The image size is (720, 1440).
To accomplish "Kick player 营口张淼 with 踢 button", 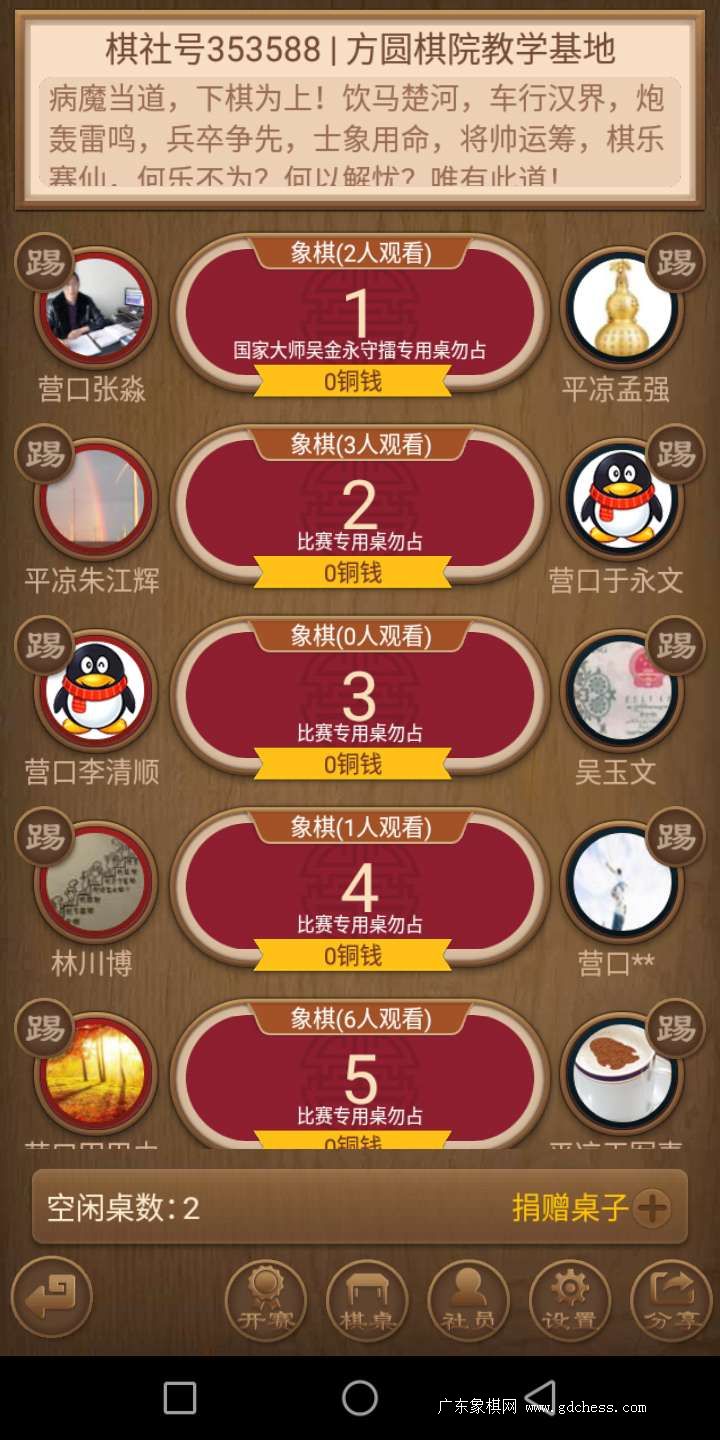I will pyautogui.click(x=45, y=263).
